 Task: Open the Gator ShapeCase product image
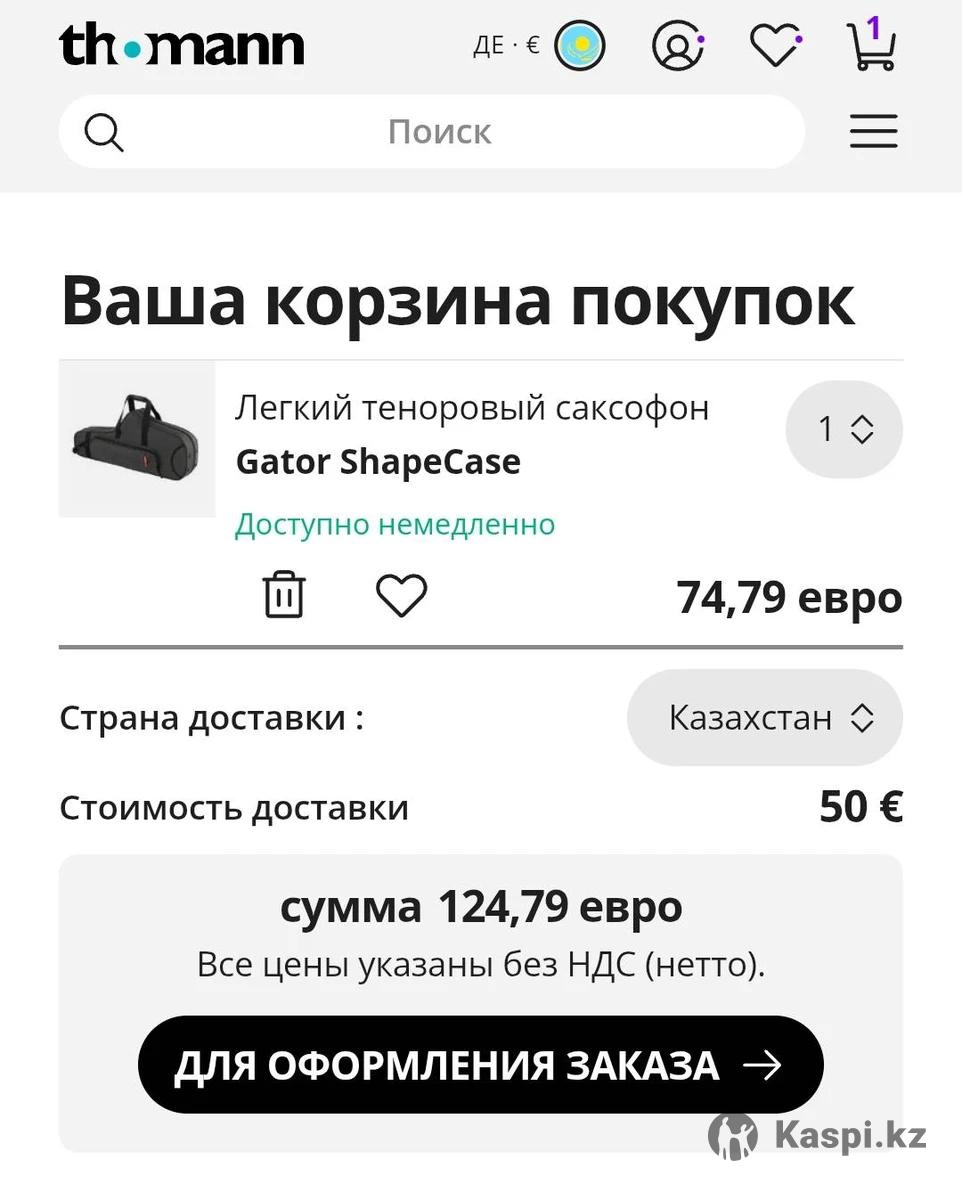(137, 439)
